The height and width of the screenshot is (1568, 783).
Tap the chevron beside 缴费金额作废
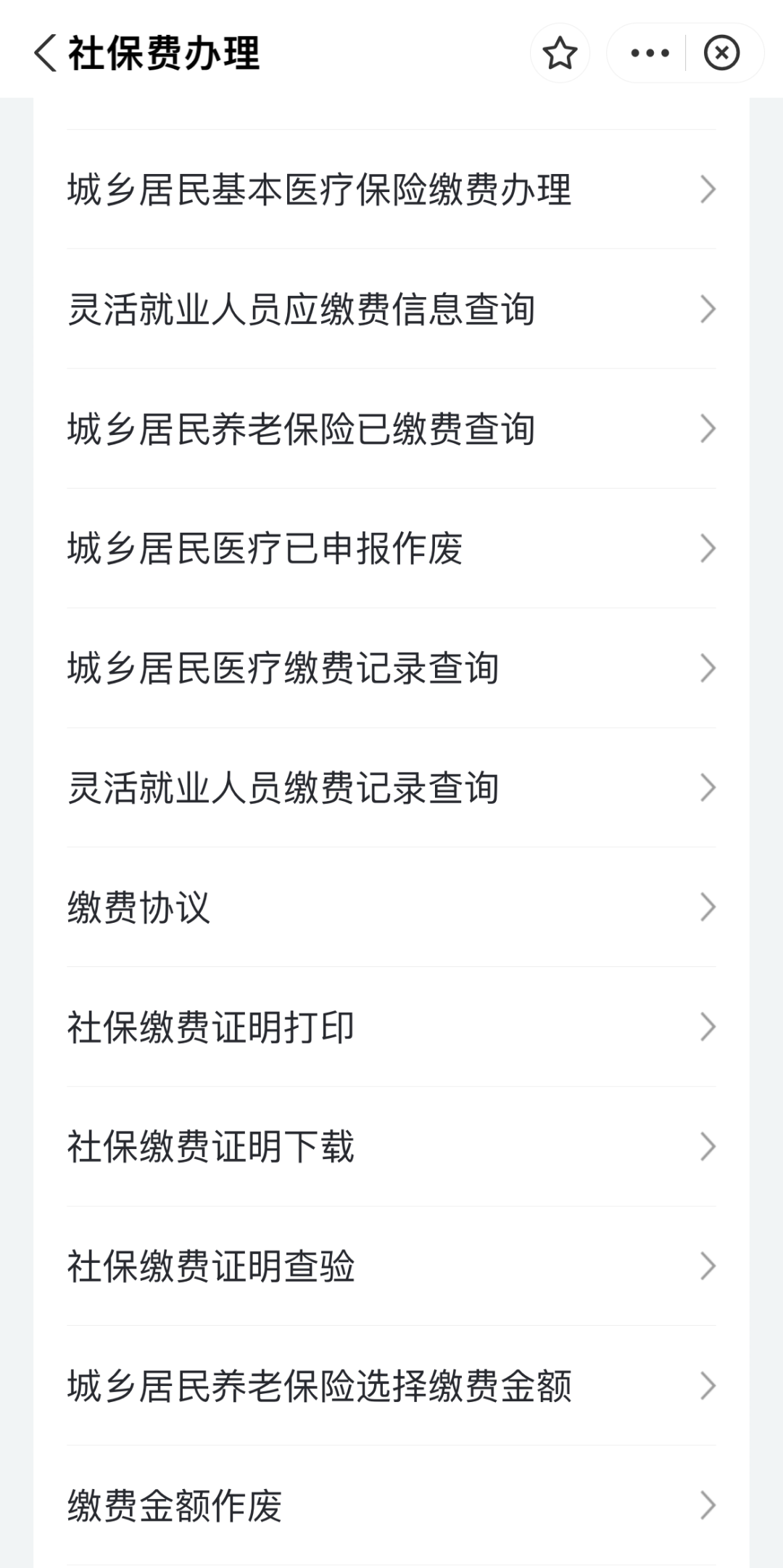pos(708,1506)
